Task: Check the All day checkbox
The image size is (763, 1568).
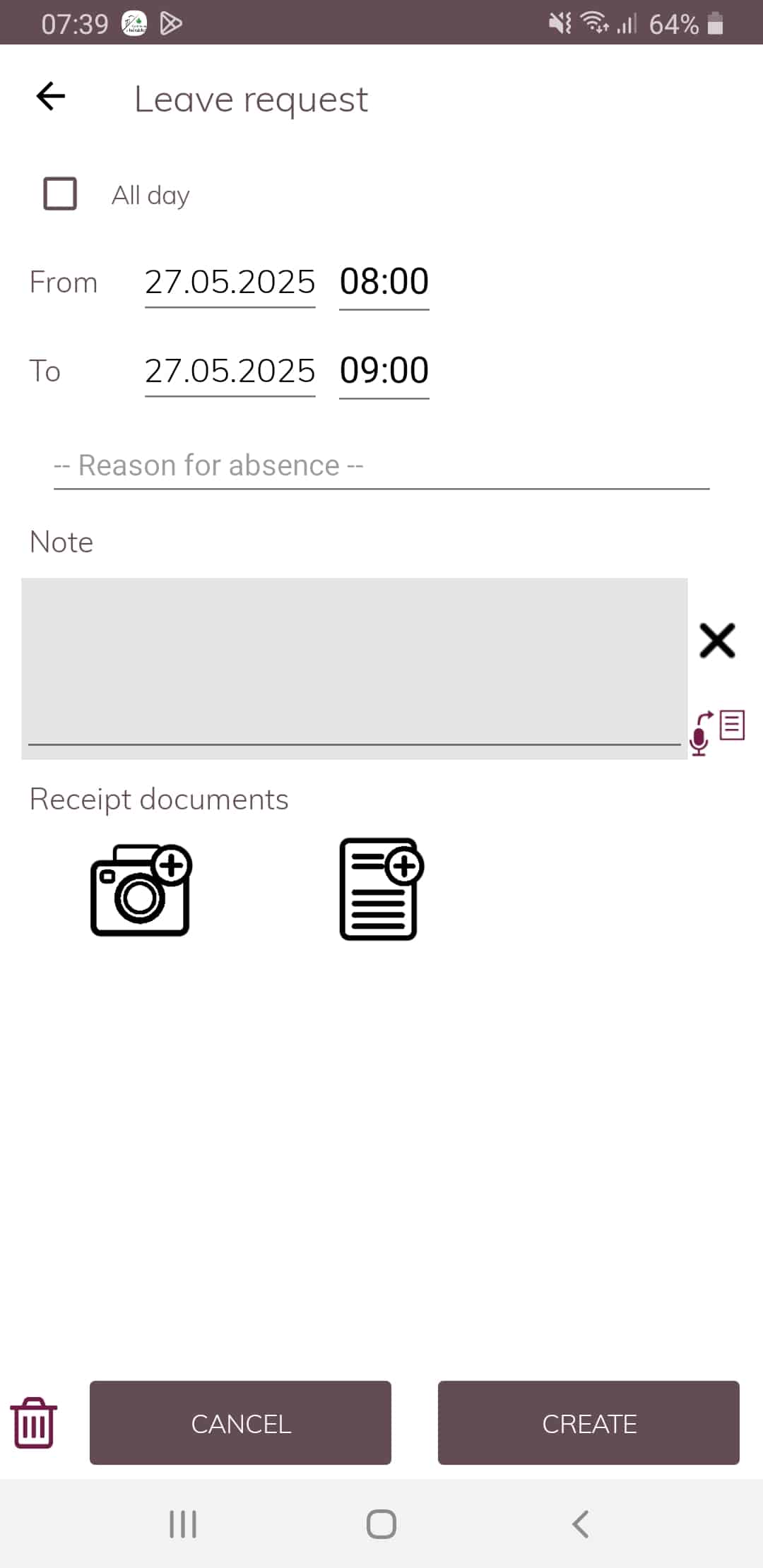Action: coord(60,194)
